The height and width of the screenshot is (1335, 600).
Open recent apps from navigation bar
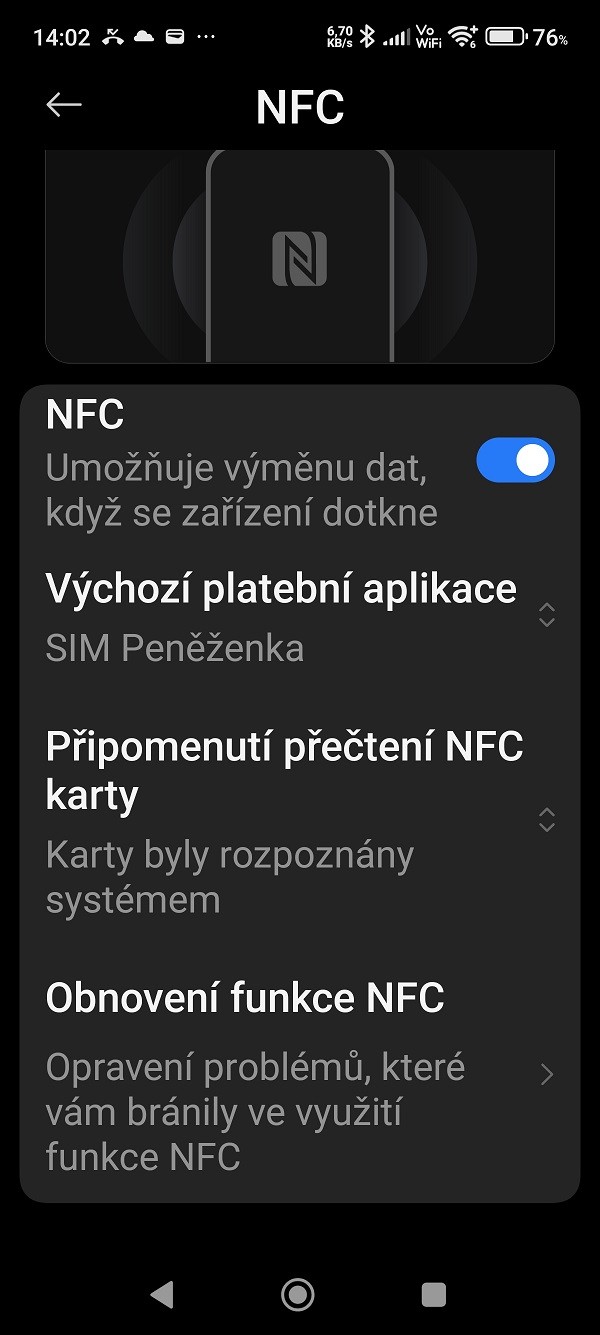[x=434, y=1294]
